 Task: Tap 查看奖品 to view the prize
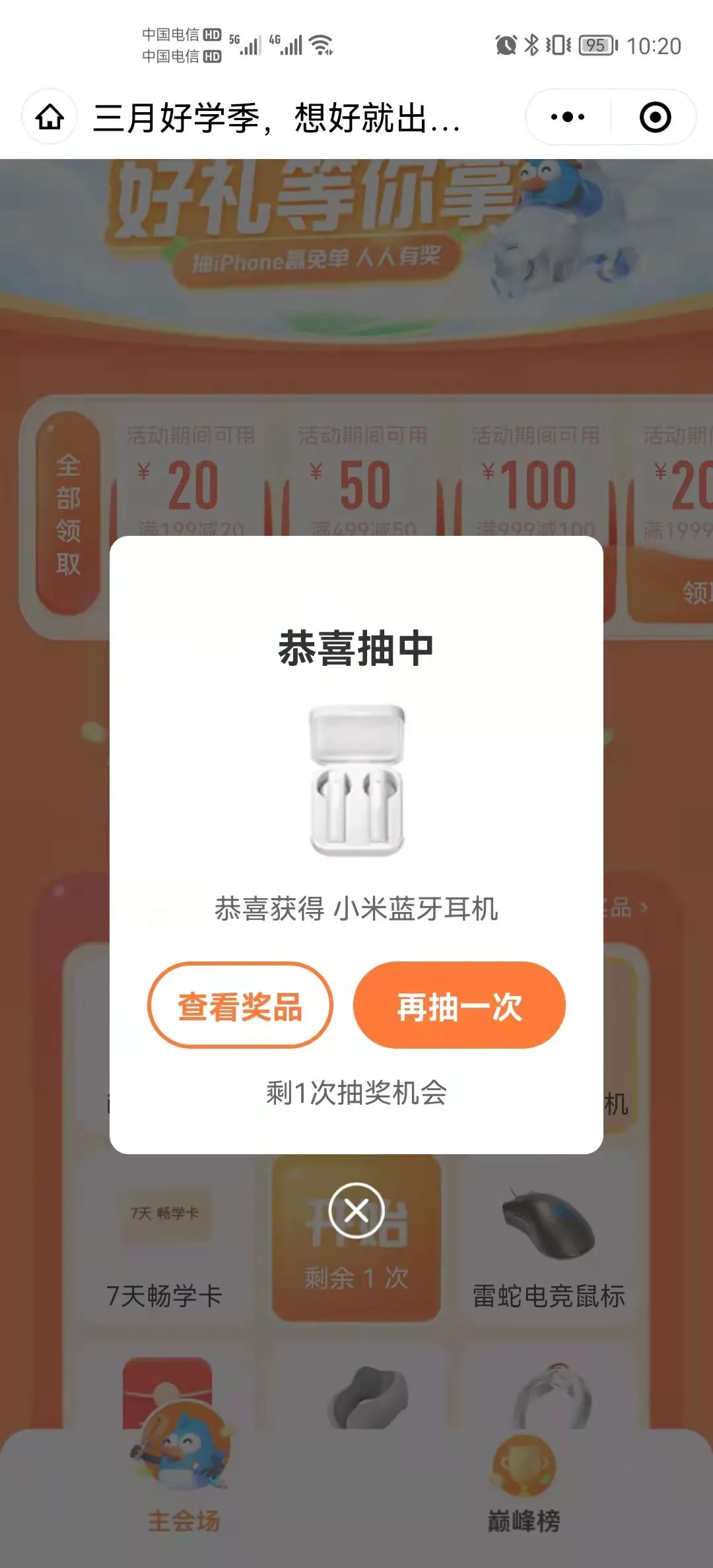[240, 1006]
